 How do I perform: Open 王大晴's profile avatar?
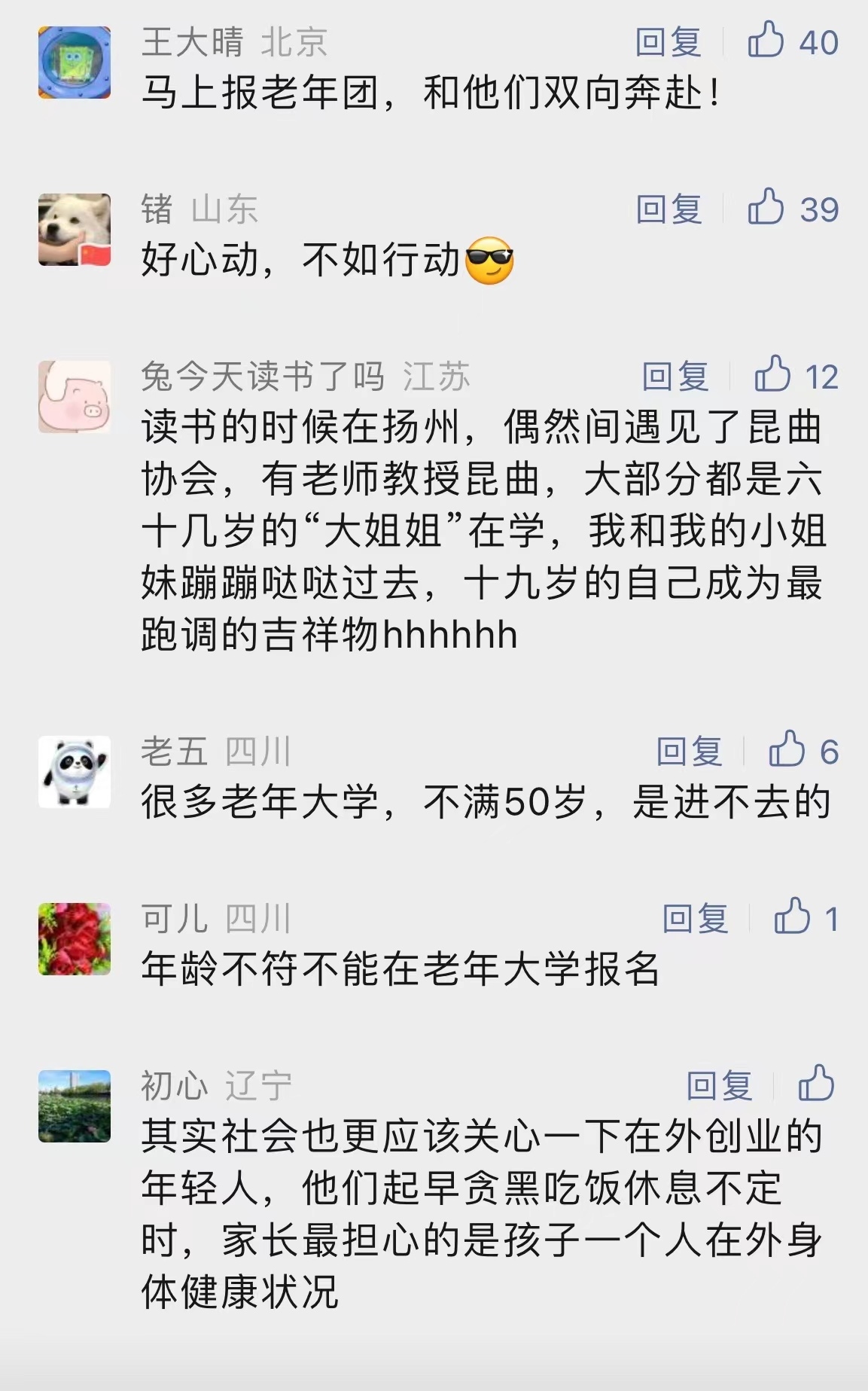[x=75, y=63]
